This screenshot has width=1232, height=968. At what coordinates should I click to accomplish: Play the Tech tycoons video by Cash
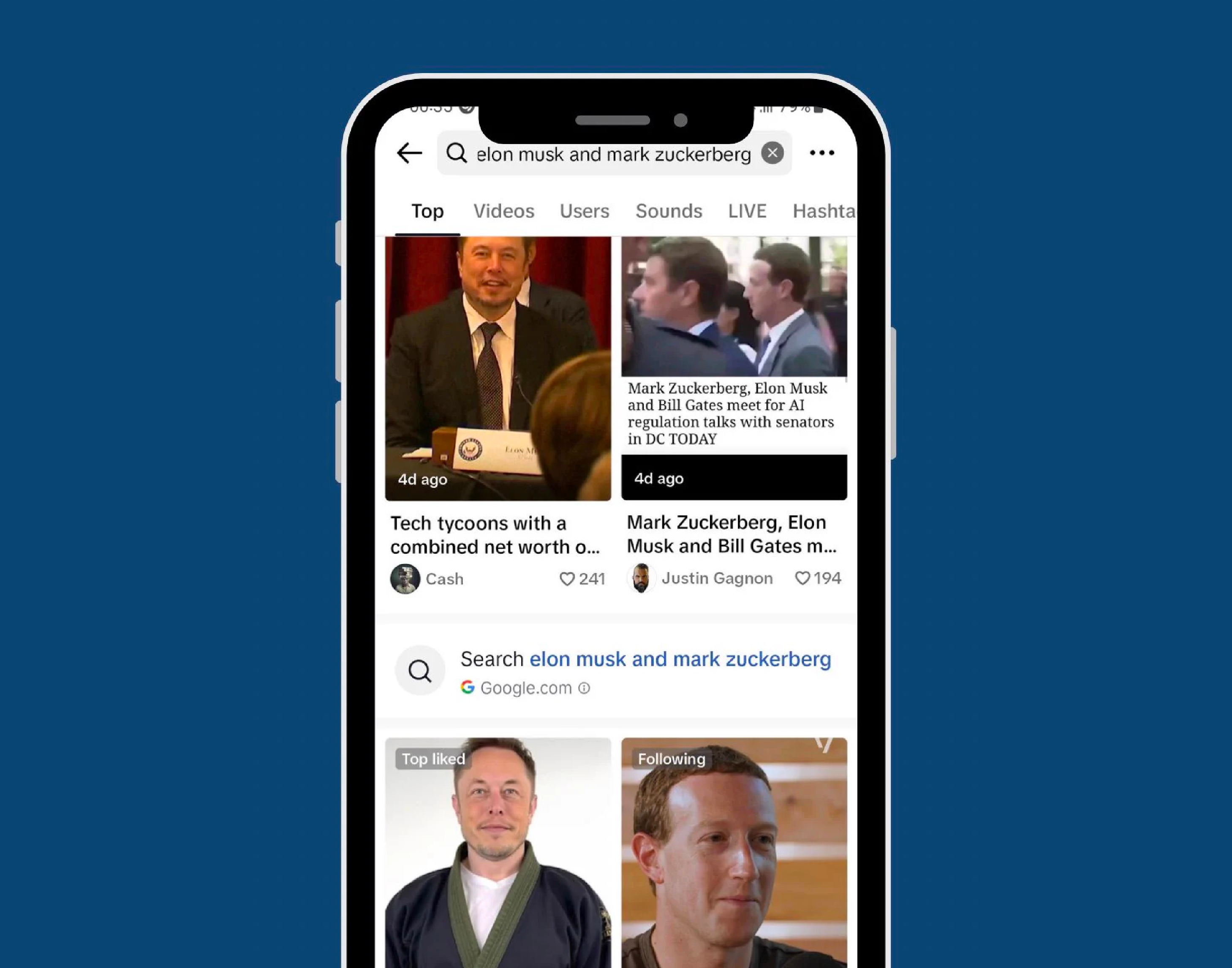pyautogui.click(x=498, y=368)
